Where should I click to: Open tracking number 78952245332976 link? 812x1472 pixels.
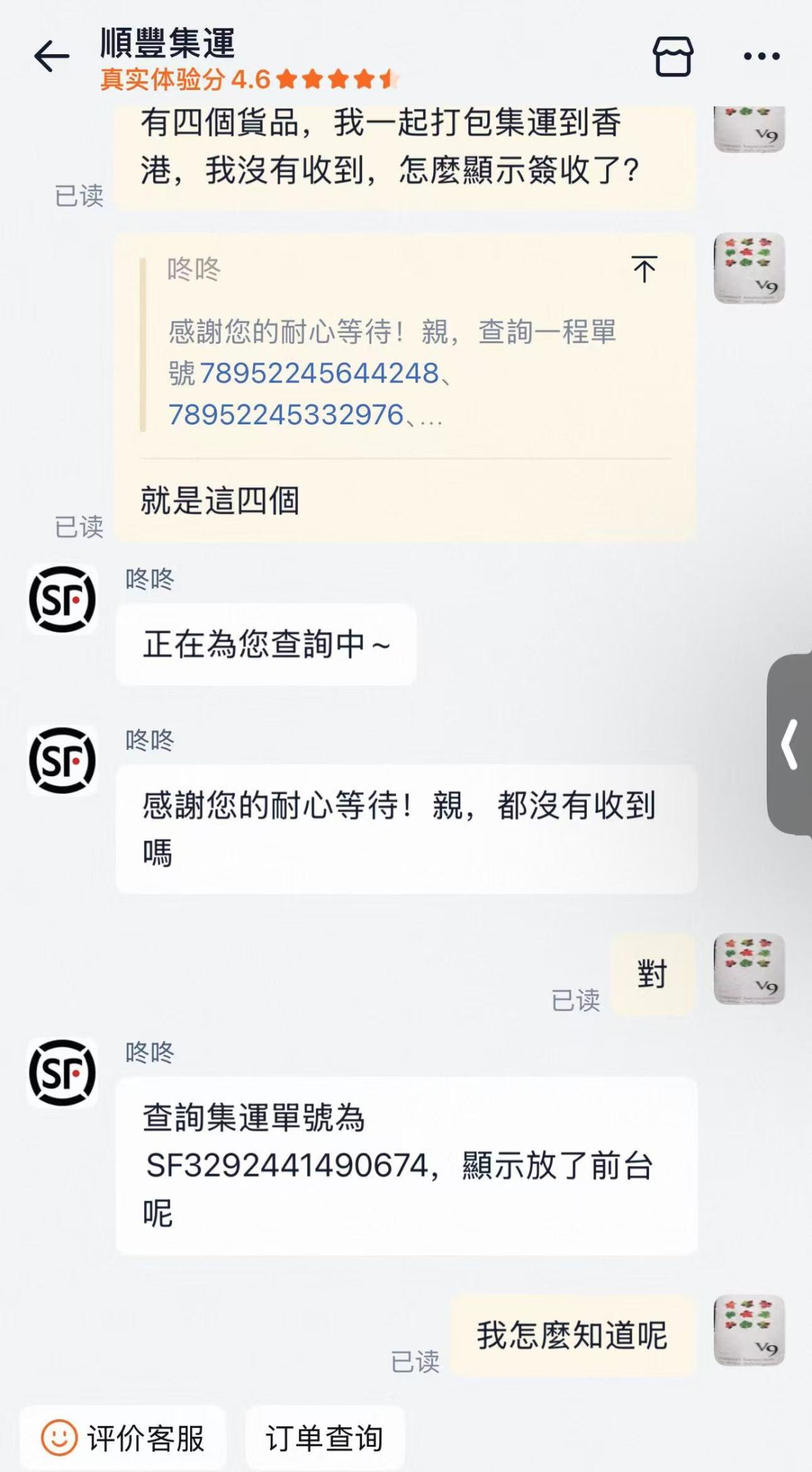coord(286,415)
